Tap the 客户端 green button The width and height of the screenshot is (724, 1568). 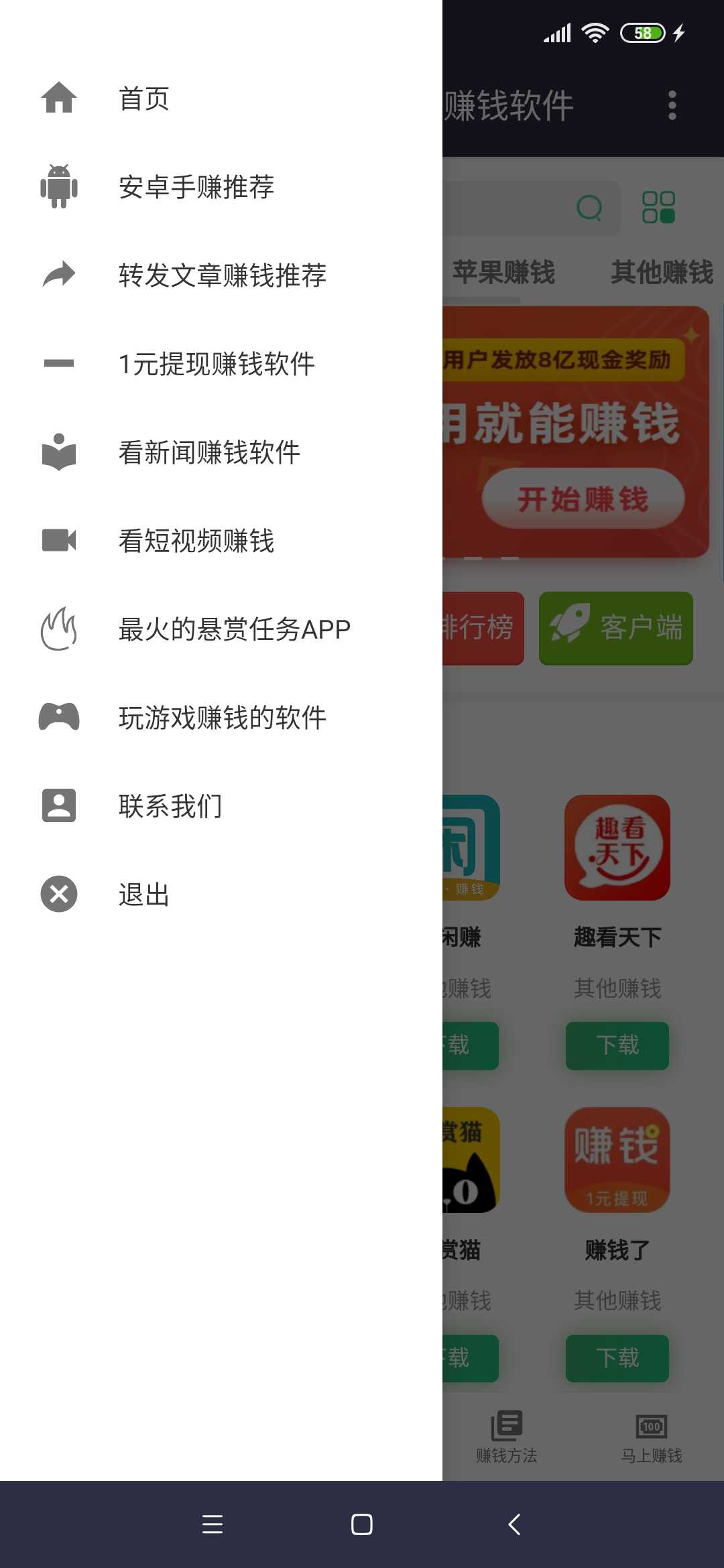[x=616, y=629]
